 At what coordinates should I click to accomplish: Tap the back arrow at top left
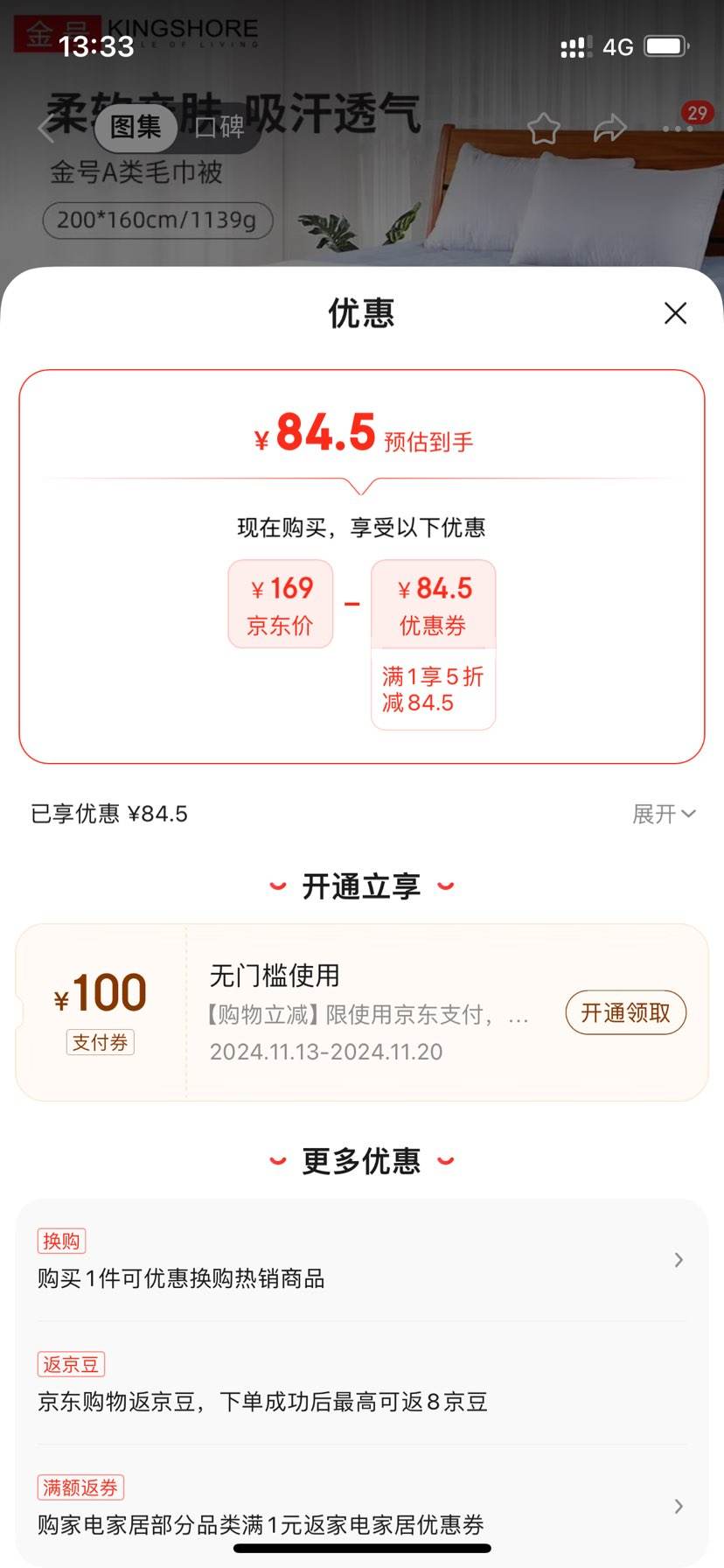[45, 128]
